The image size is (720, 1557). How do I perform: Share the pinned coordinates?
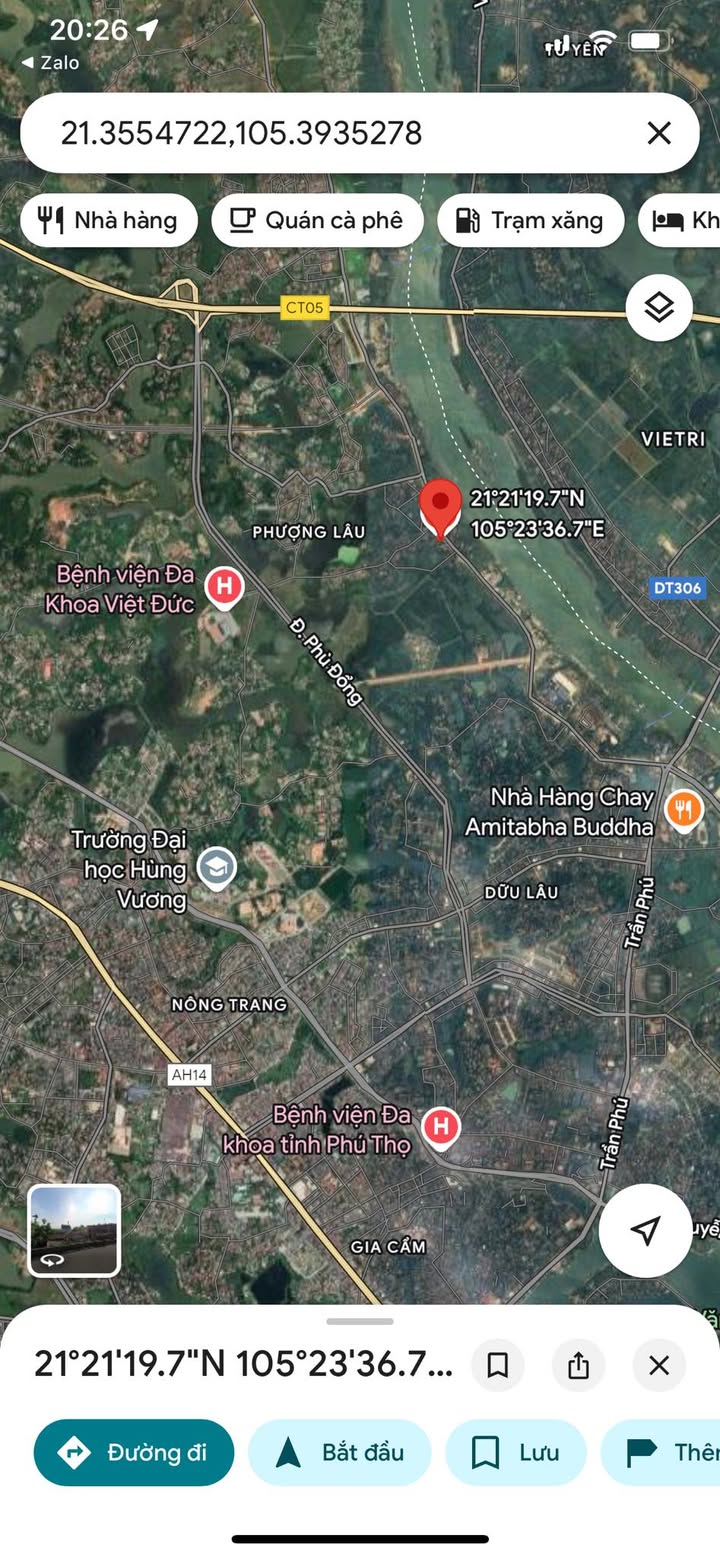[x=578, y=1365]
